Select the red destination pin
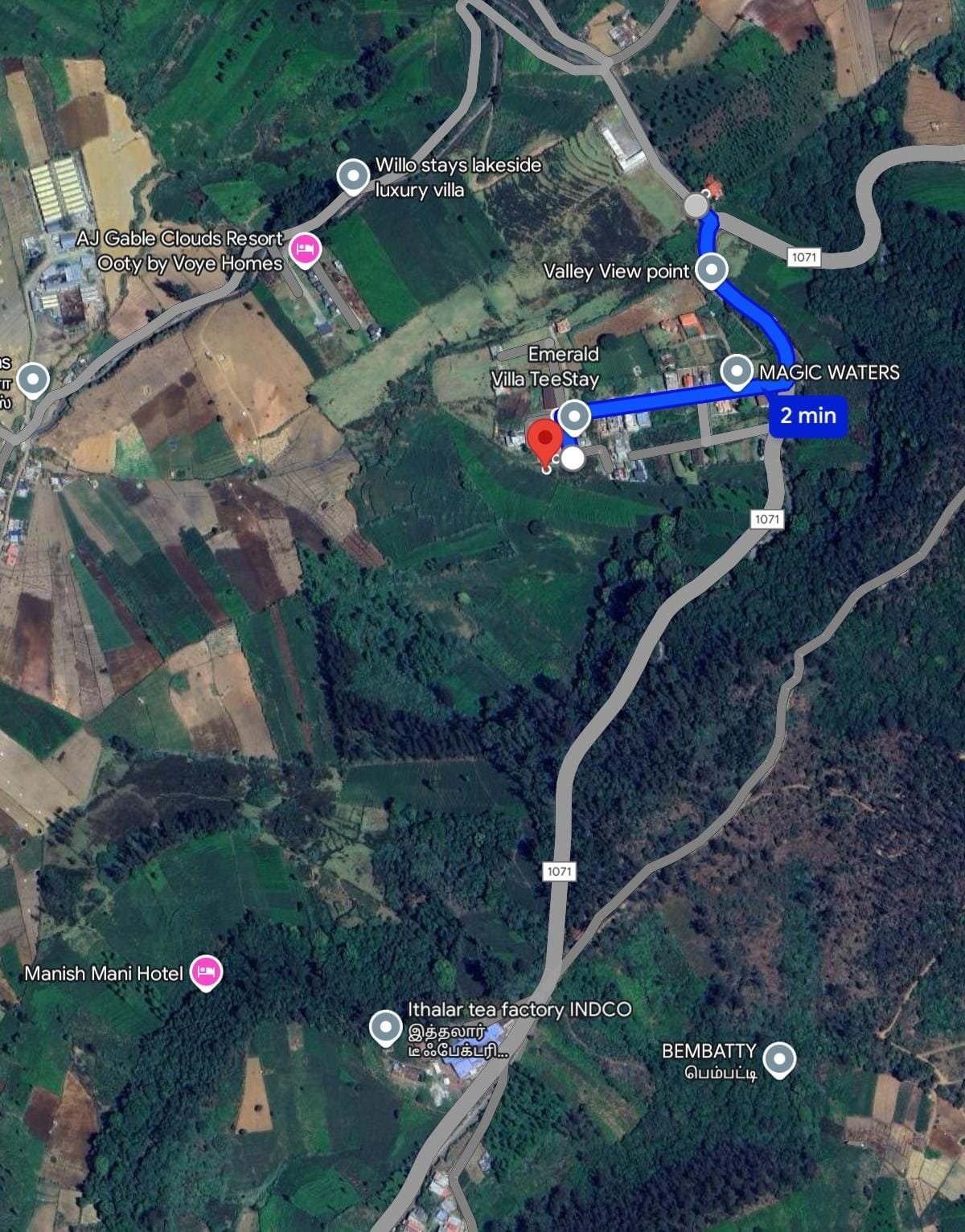Image resolution: width=965 pixels, height=1232 pixels. [547, 443]
